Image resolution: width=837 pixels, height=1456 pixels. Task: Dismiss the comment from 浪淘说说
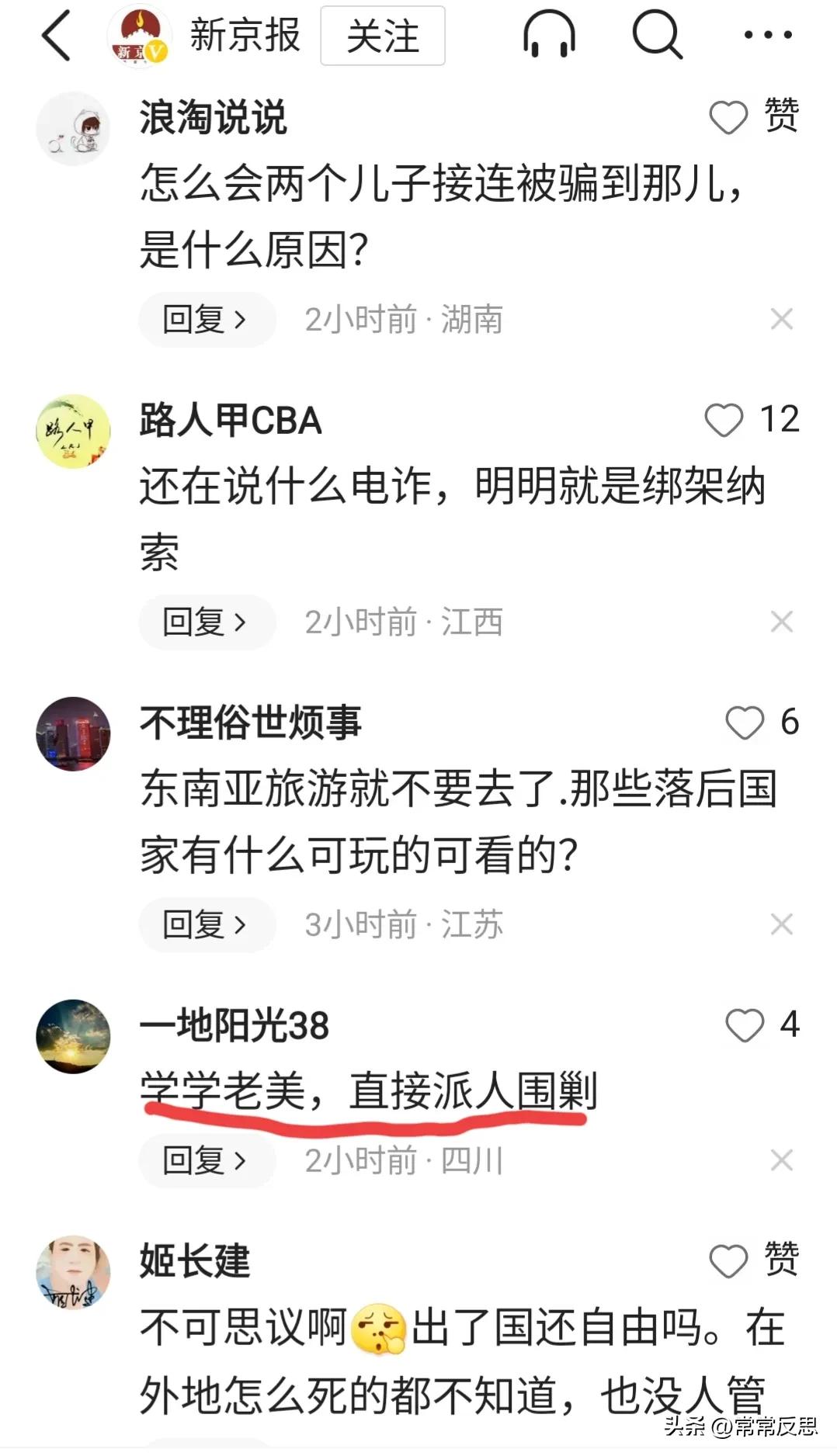(x=781, y=319)
